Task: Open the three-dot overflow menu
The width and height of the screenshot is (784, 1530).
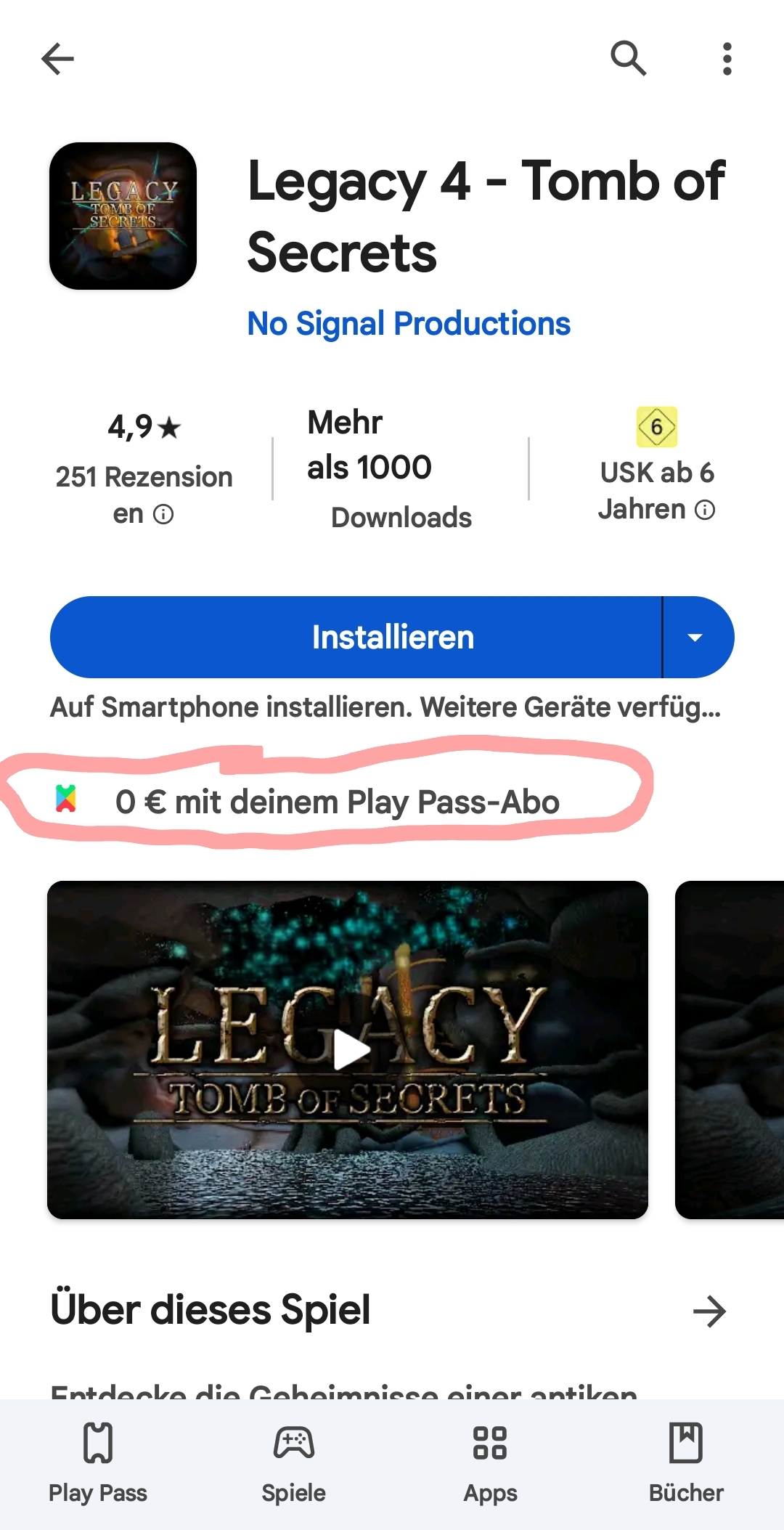Action: coord(727,59)
